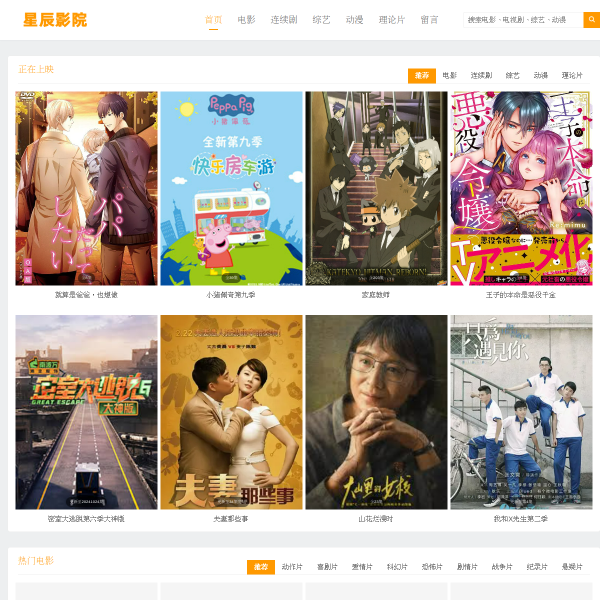This screenshot has width=600, height=600.
Task: Open the 我和X先生第二季 poster
Action: tap(521, 412)
